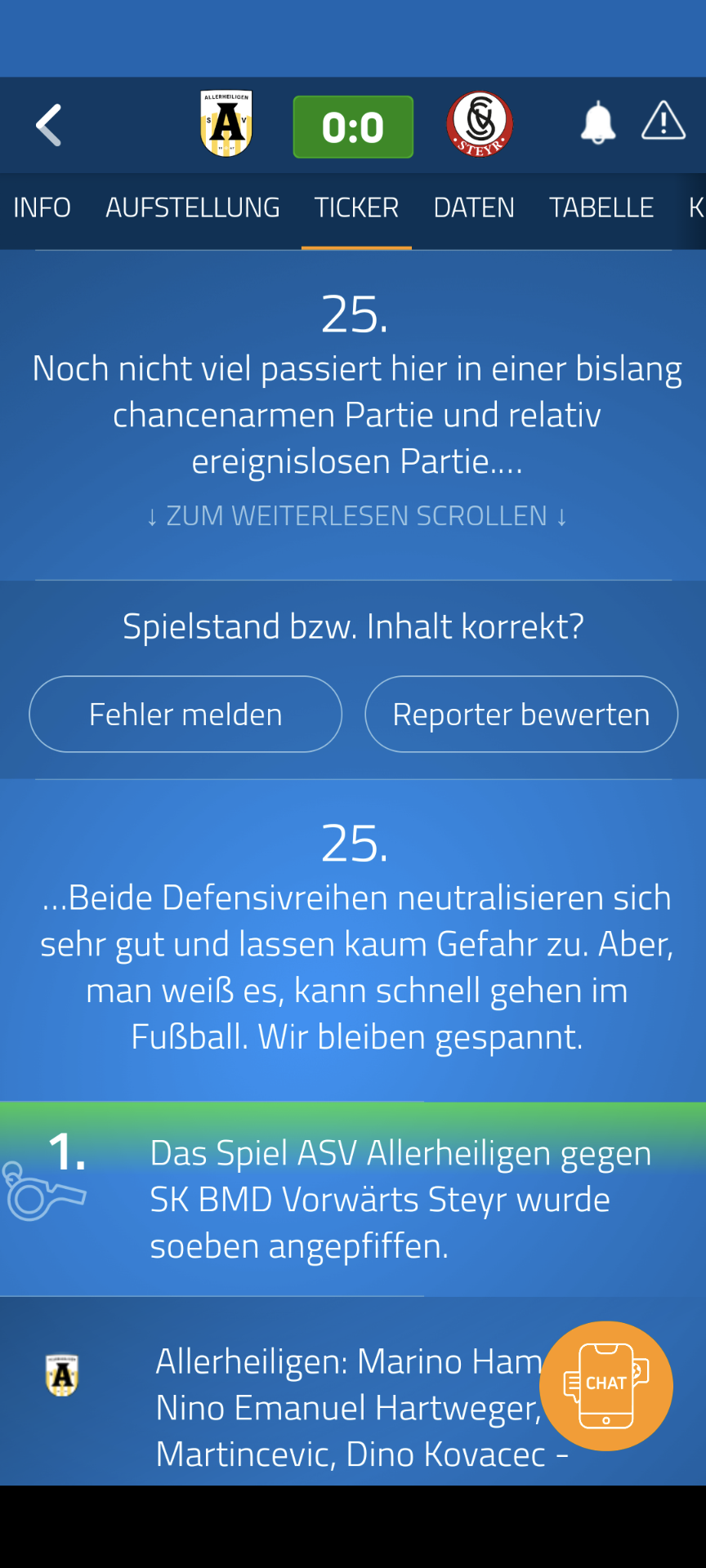This screenshot has height=1568, width=706.
Task: Switch to the INFO tab
Action: click(42, 208)
